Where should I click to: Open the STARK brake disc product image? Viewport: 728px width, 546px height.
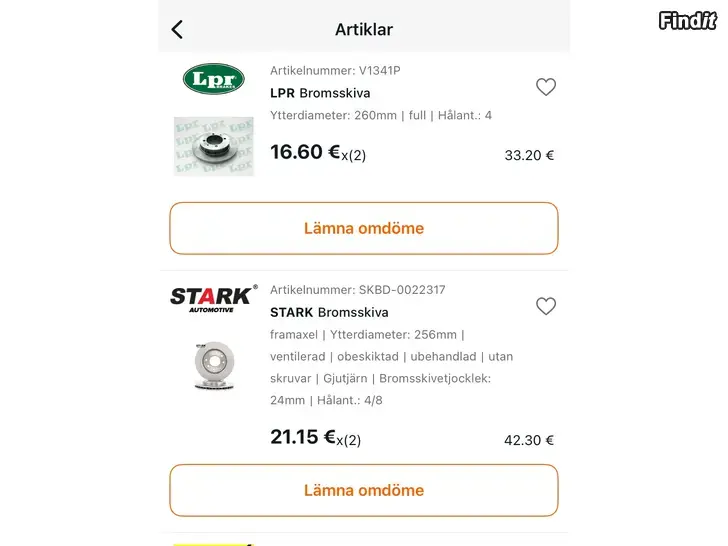tap(213, 368)
